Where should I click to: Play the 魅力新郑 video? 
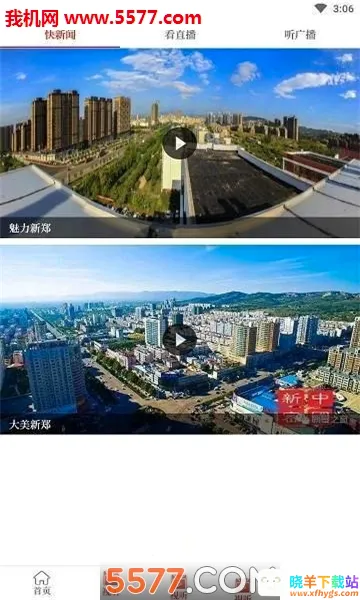tap(179, 143)
